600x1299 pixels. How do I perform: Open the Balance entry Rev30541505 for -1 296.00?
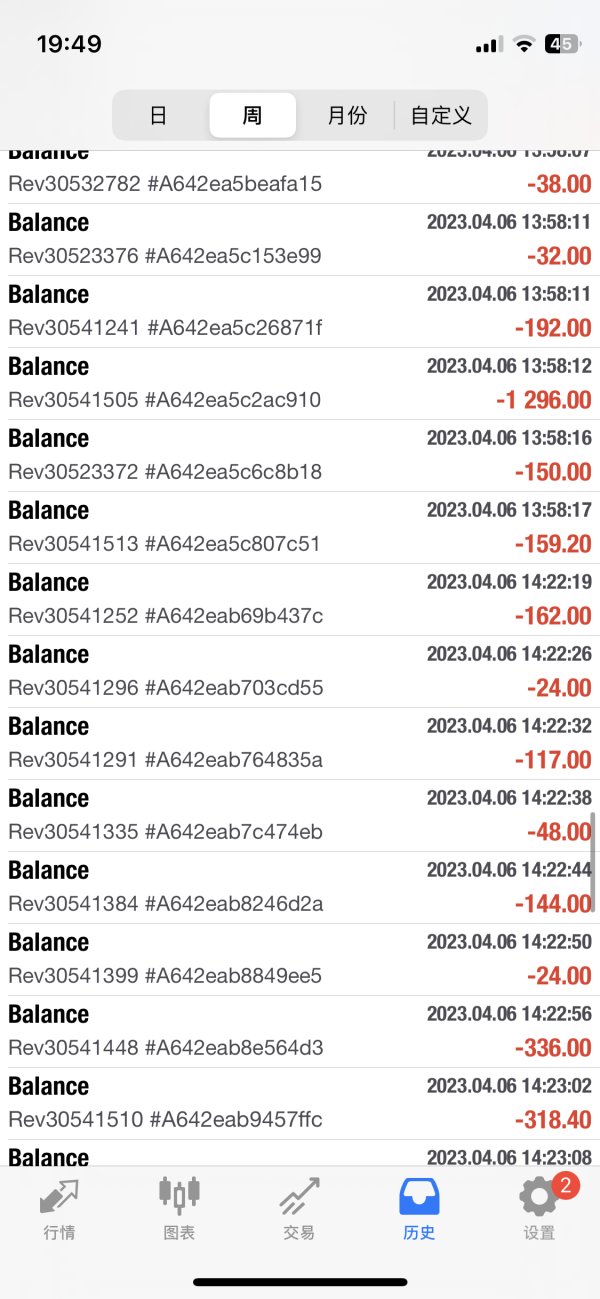300,384
